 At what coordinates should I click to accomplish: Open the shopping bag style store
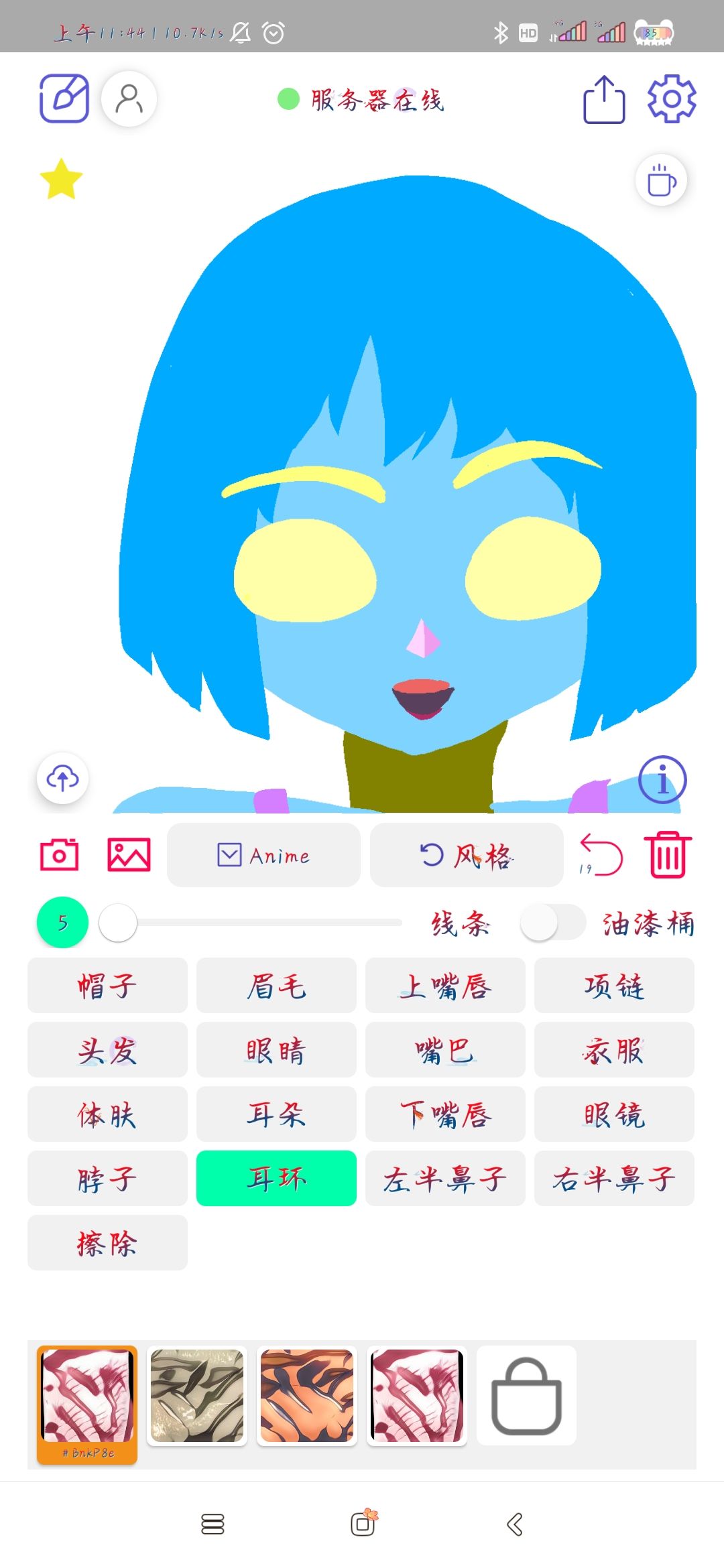(x=526, y=1396)
